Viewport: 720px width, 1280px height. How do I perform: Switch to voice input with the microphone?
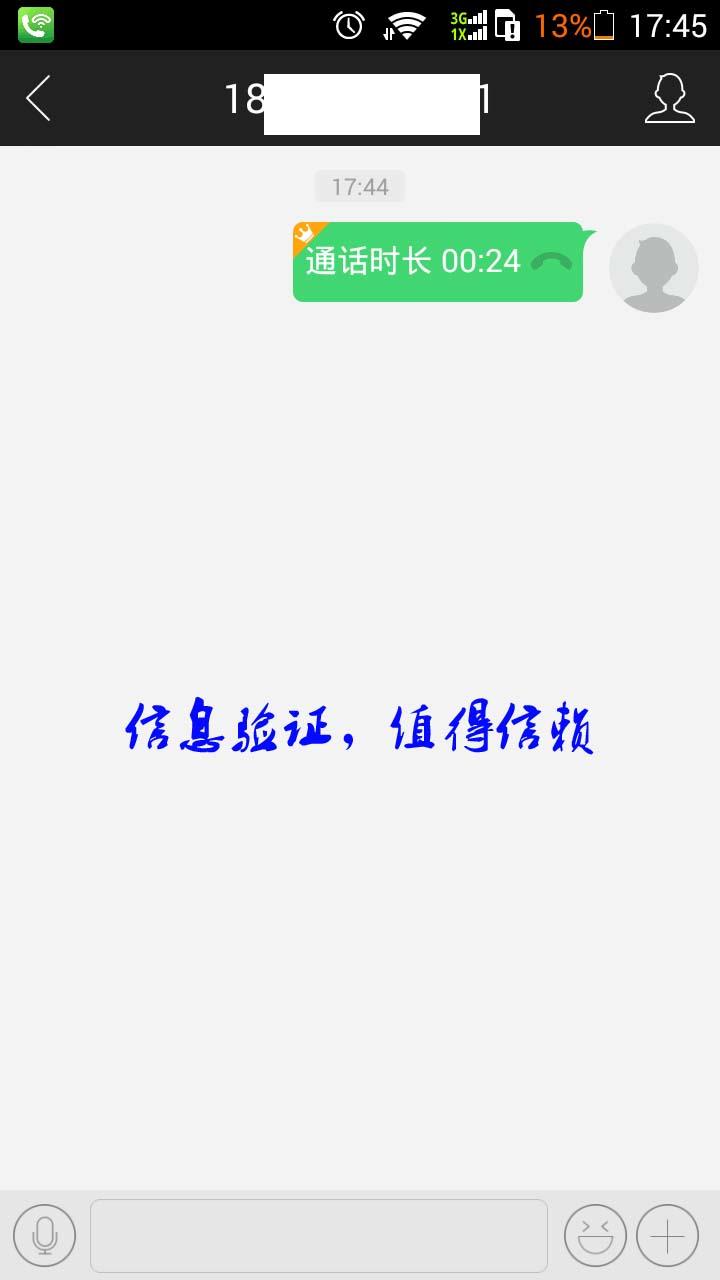(44, 1236)
